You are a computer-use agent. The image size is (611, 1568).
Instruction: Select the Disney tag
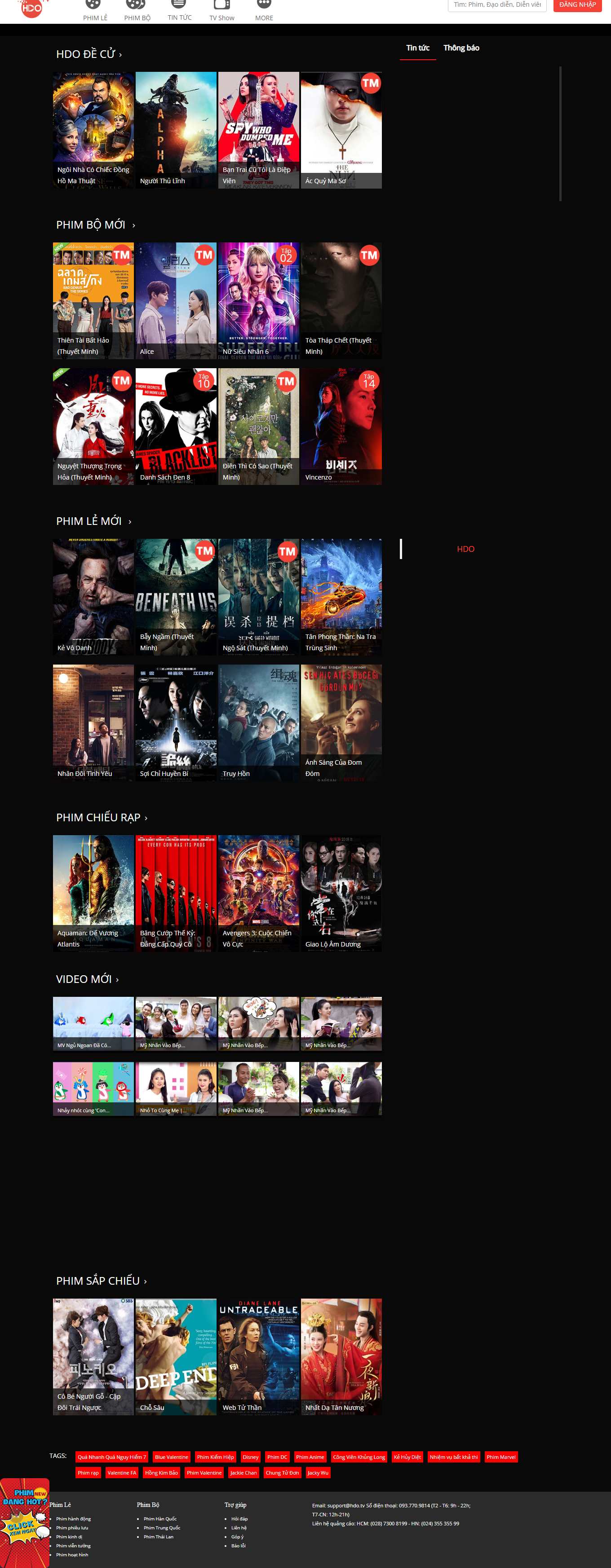coord(252,1457)
